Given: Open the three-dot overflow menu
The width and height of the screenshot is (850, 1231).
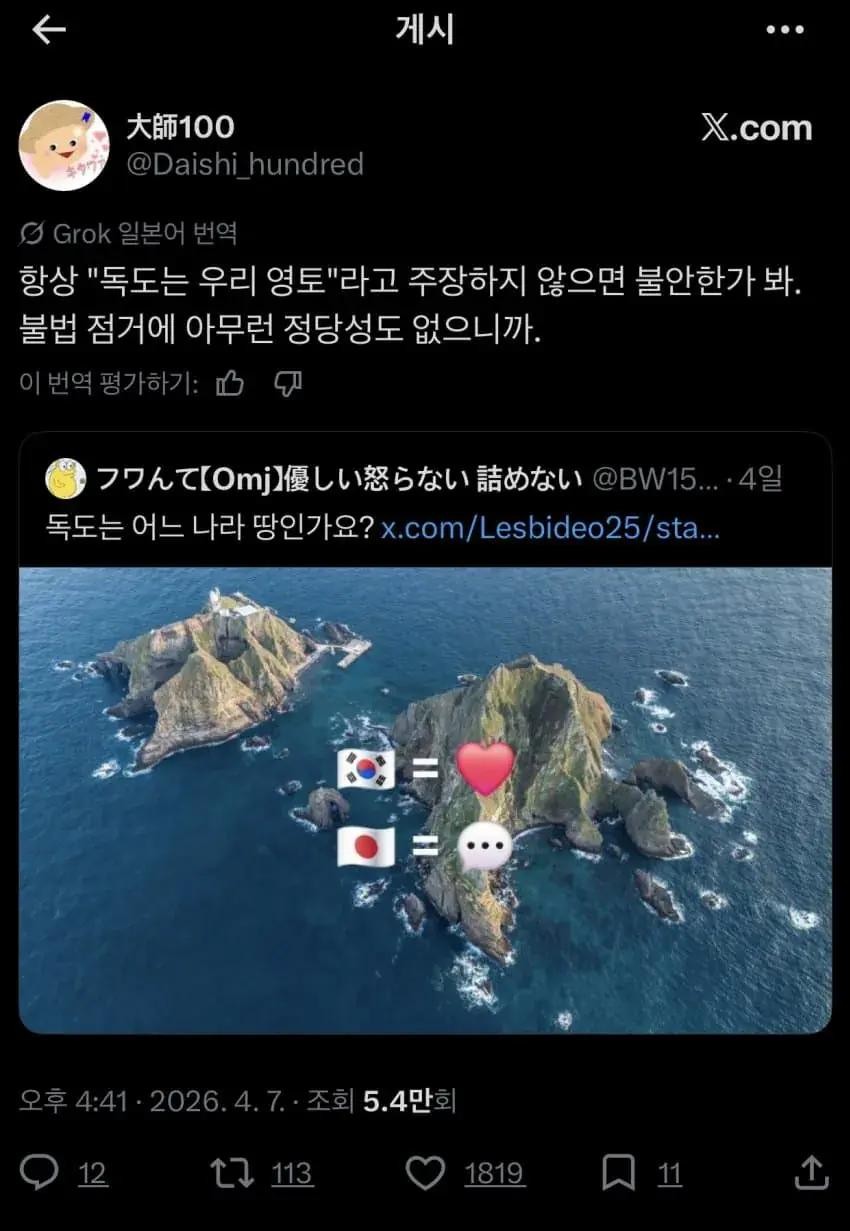Looking at the screenshot, I should pos(785,30).
